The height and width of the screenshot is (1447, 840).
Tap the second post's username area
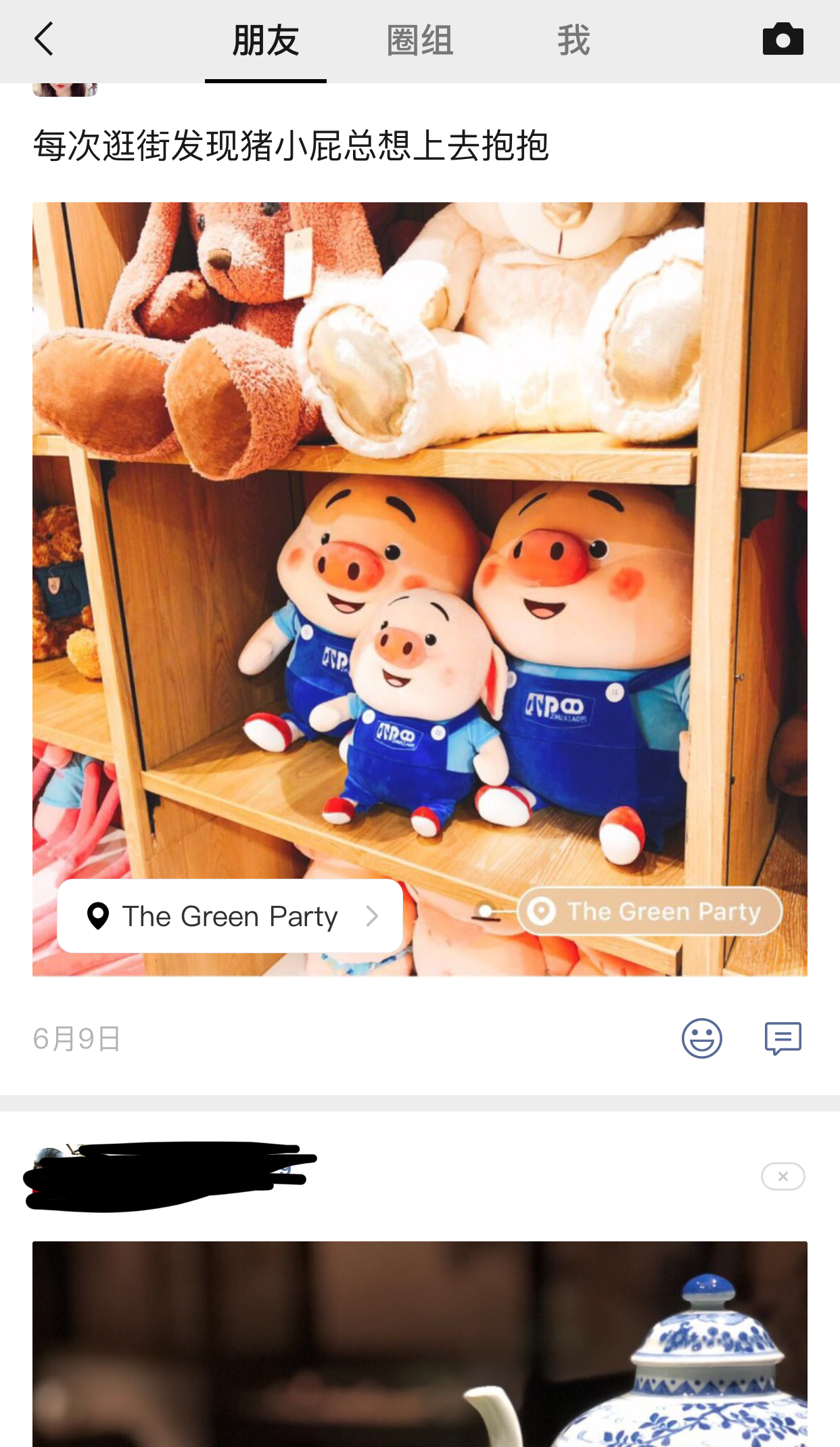pyautogui.click(x=189, y=1157)
